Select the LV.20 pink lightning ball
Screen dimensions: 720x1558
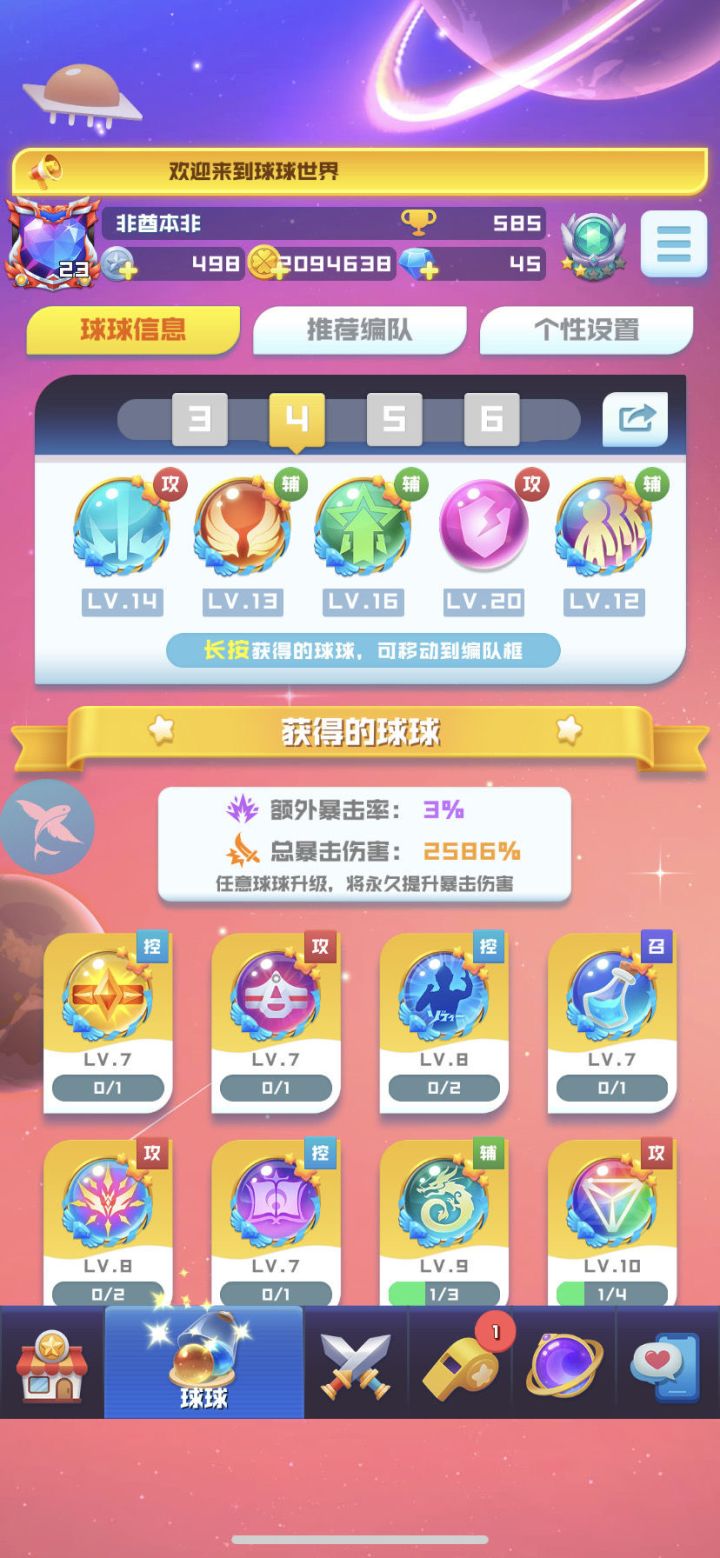483,527
